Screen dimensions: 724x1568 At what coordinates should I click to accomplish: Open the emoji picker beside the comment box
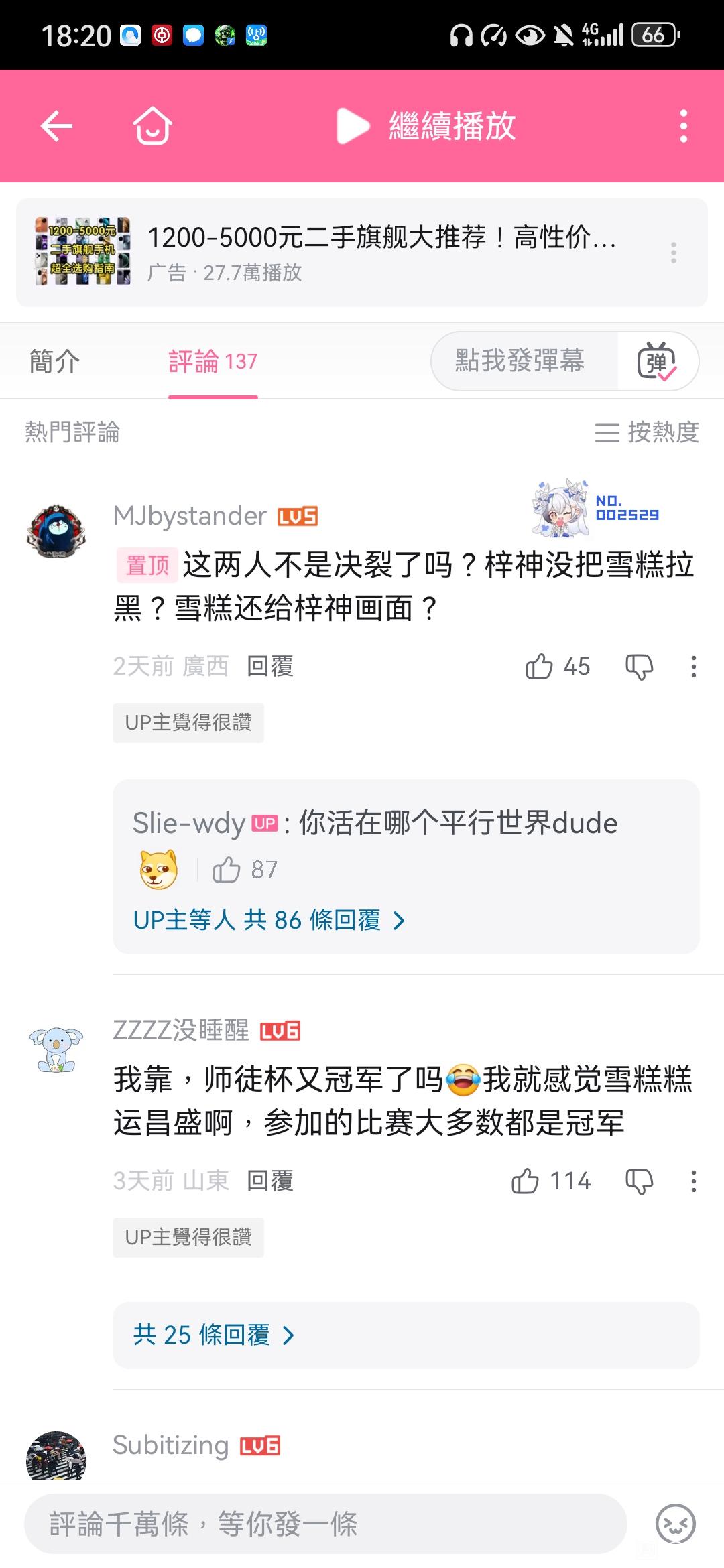click(675, 1524)
